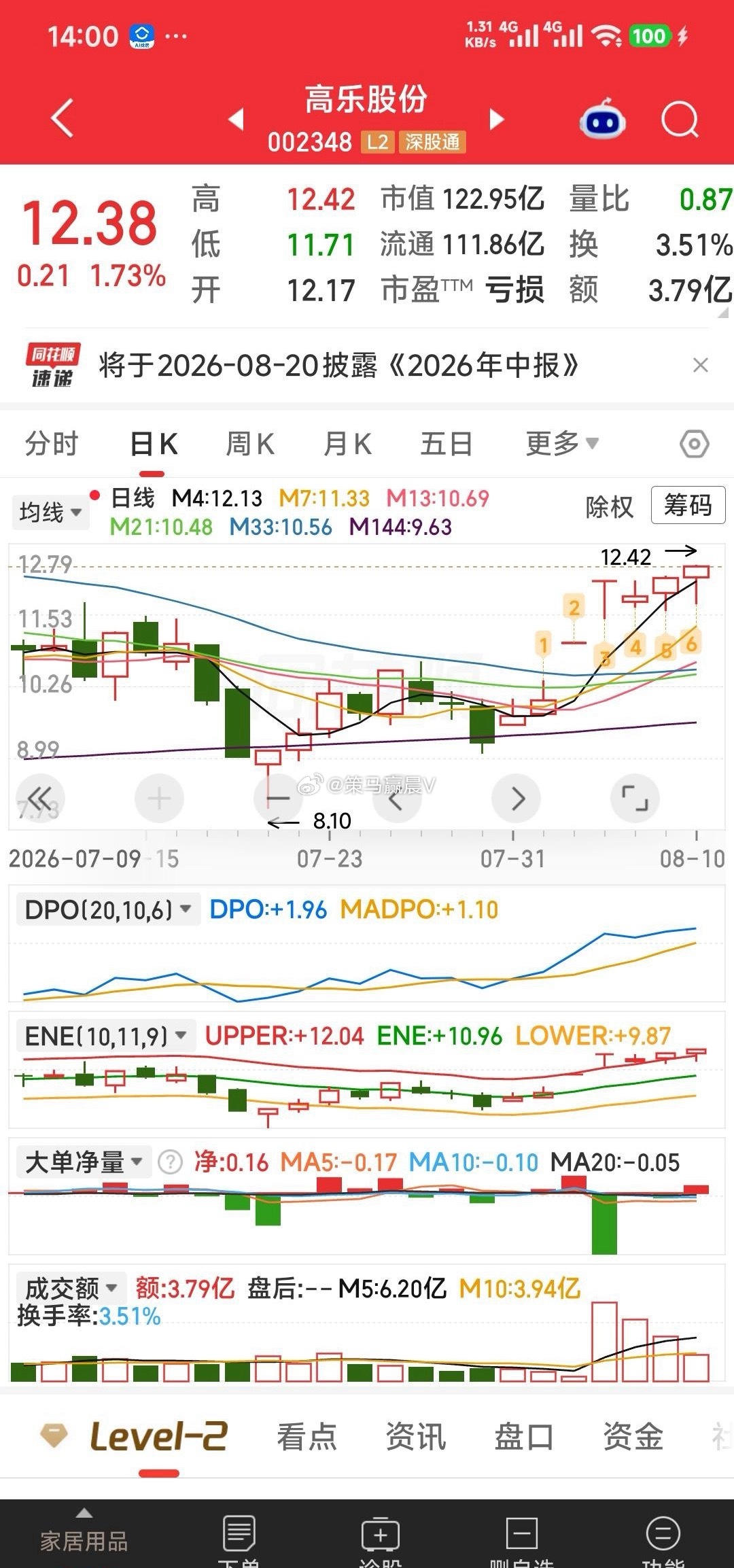Expand chart to fullscreen
This screenshot has width=734, height=1568.
click(635, 798)
